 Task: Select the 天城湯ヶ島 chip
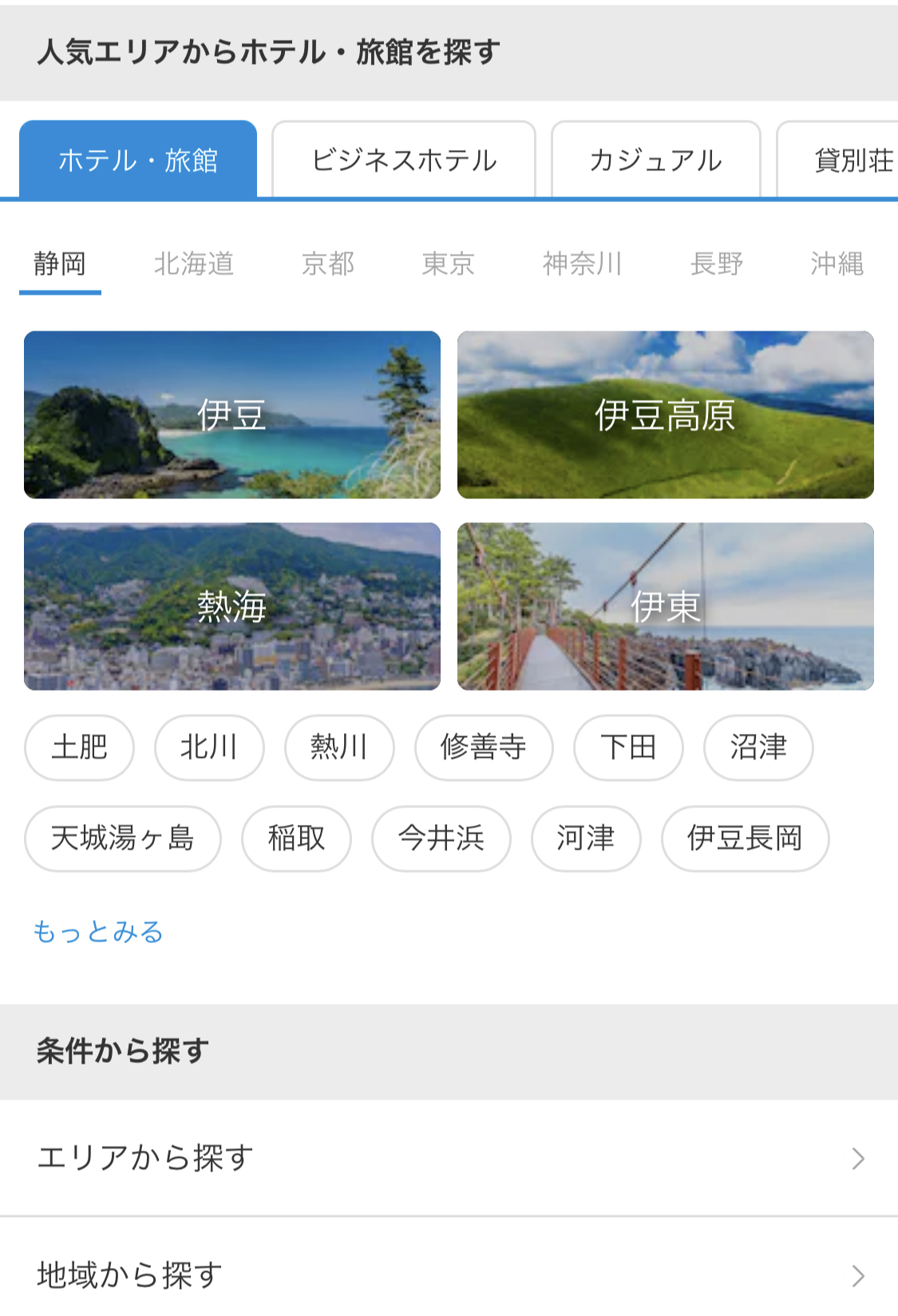(123, 838)
